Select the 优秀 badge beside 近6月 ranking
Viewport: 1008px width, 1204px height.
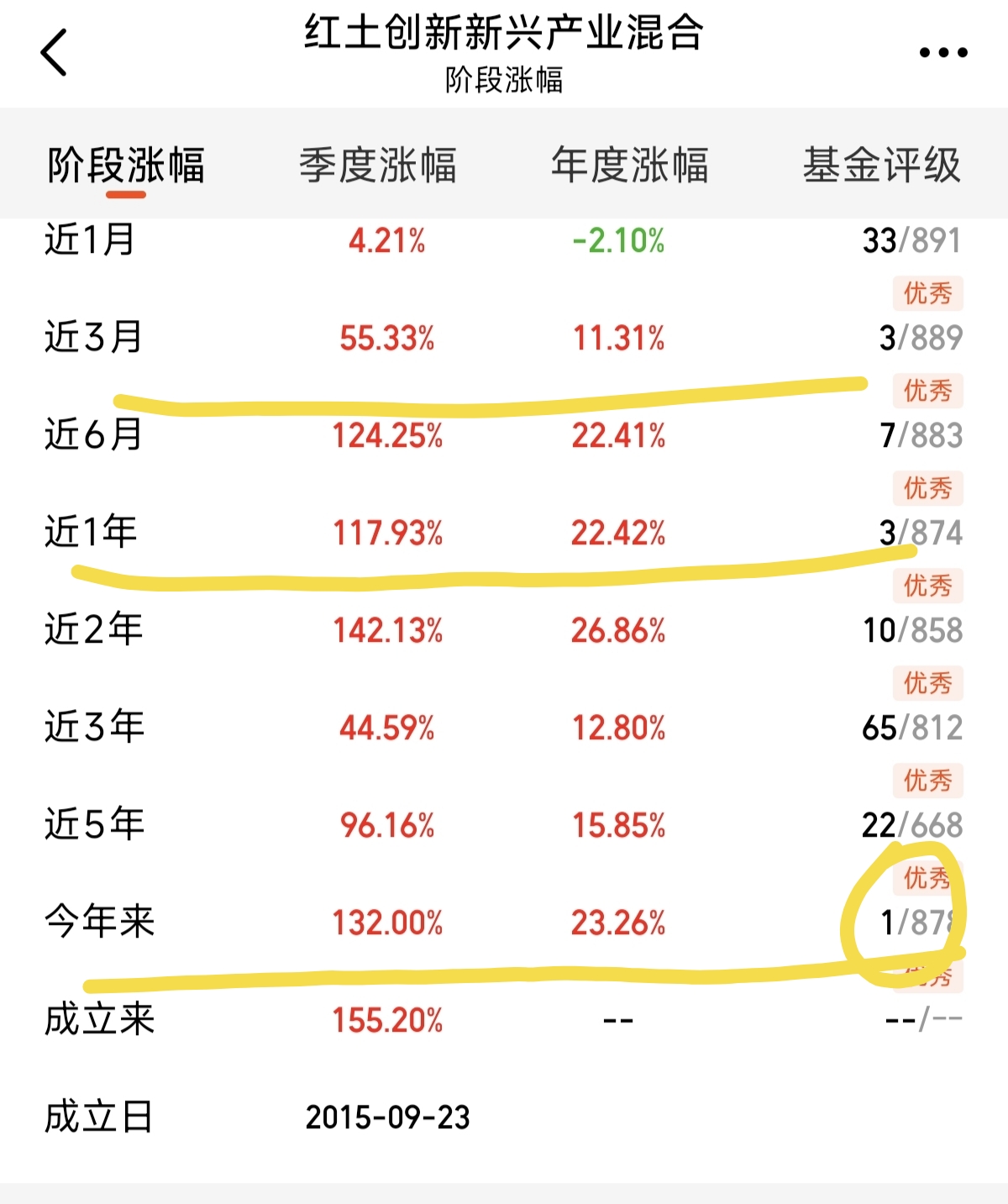click(x=927, y=487)
